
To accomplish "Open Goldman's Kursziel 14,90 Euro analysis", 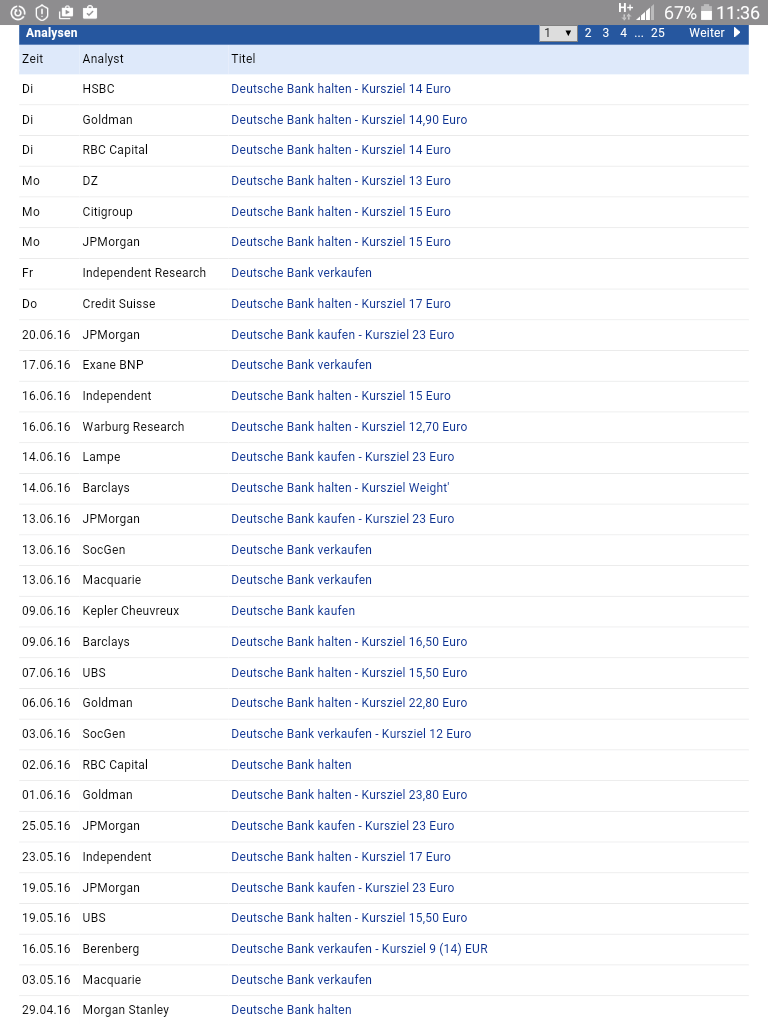I will (x=348, y=119).
